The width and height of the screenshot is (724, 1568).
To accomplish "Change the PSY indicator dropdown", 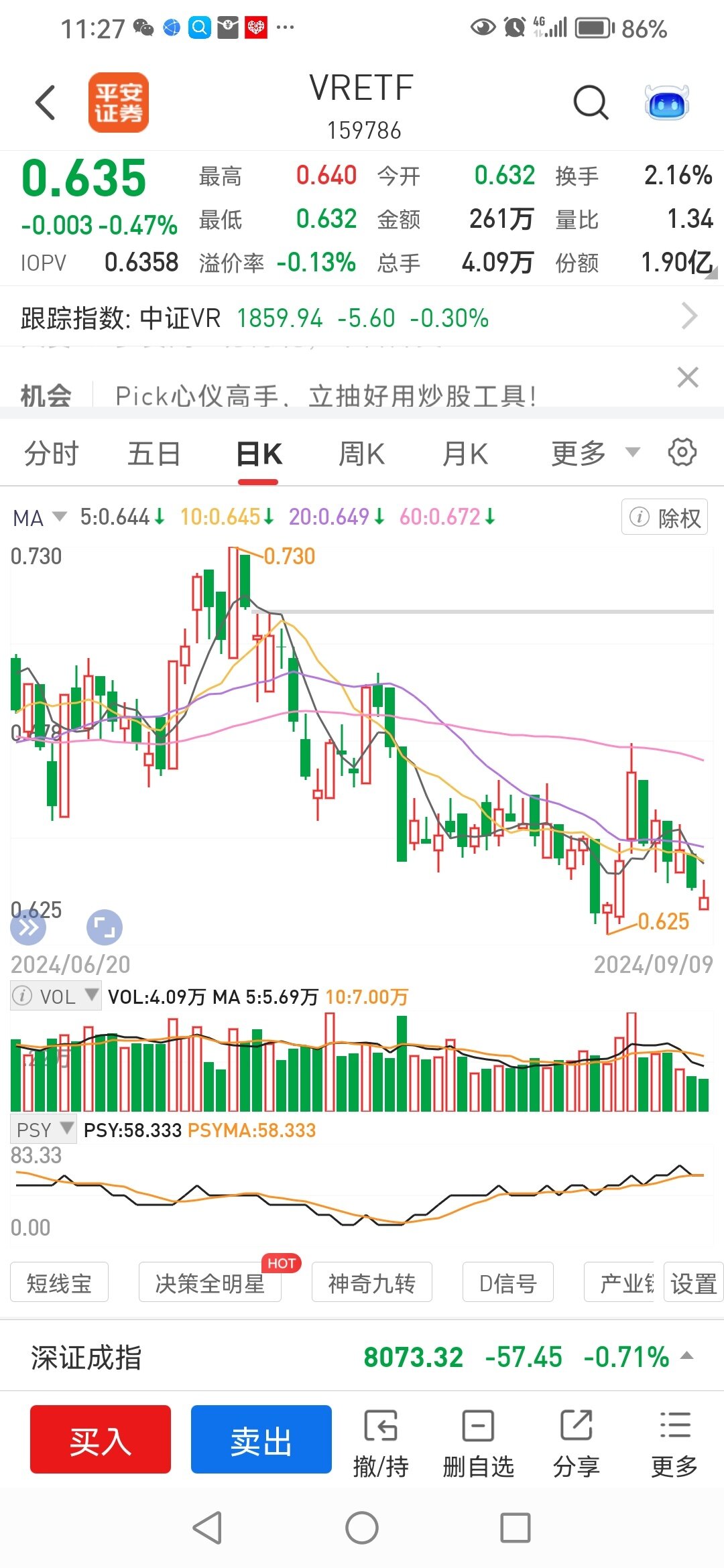I will tap(44, 1129).
